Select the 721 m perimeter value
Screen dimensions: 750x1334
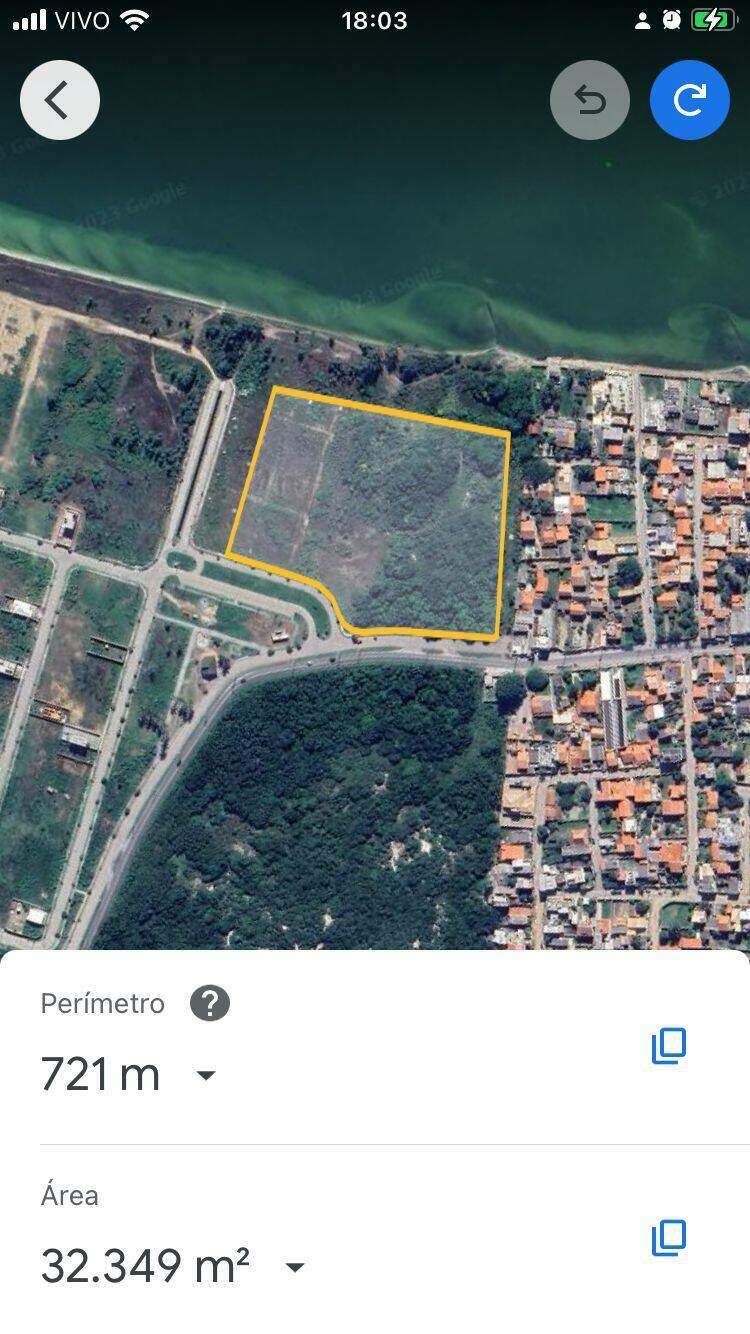100,1074
